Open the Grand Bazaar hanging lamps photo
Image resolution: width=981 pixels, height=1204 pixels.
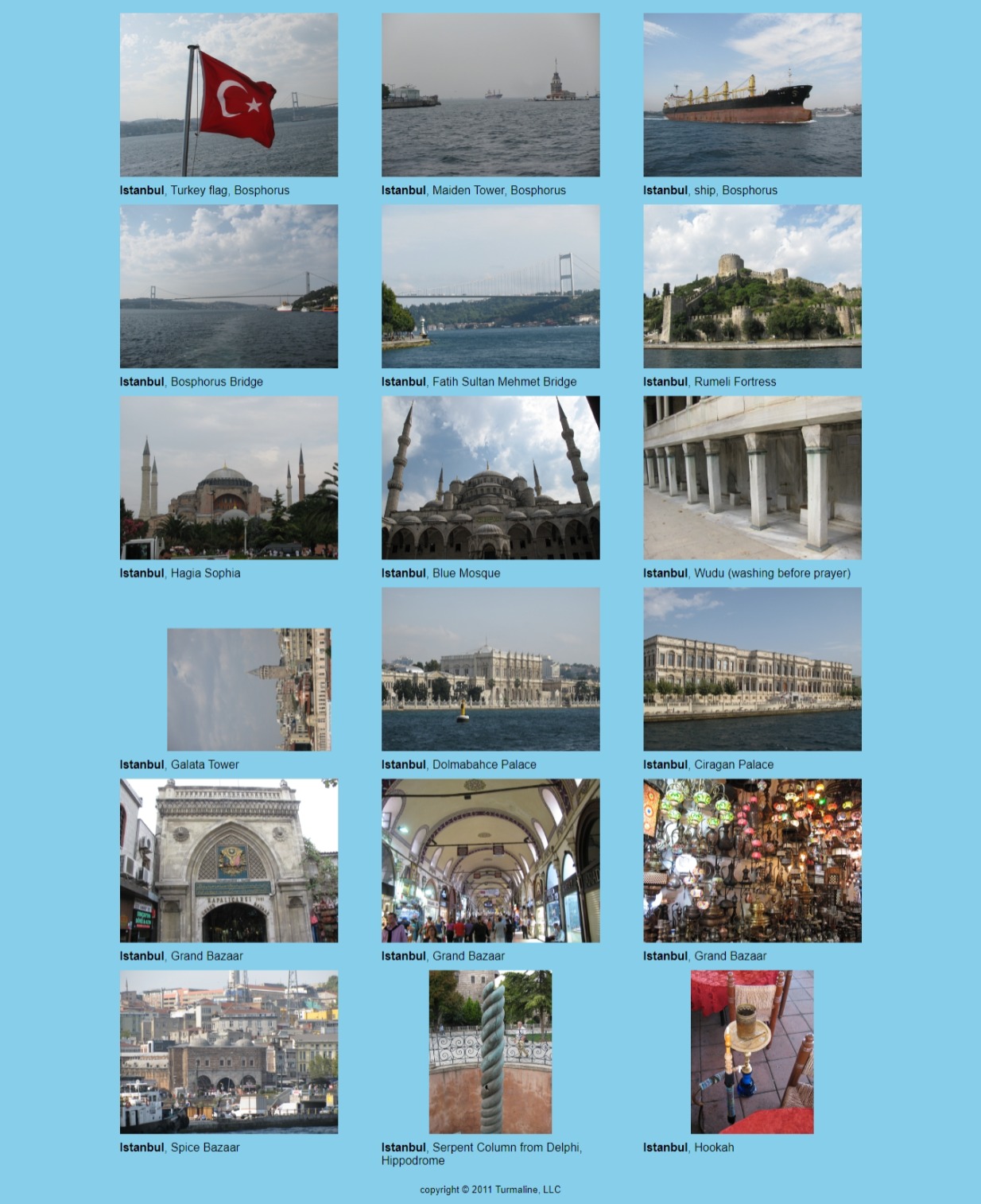[752, 860]
